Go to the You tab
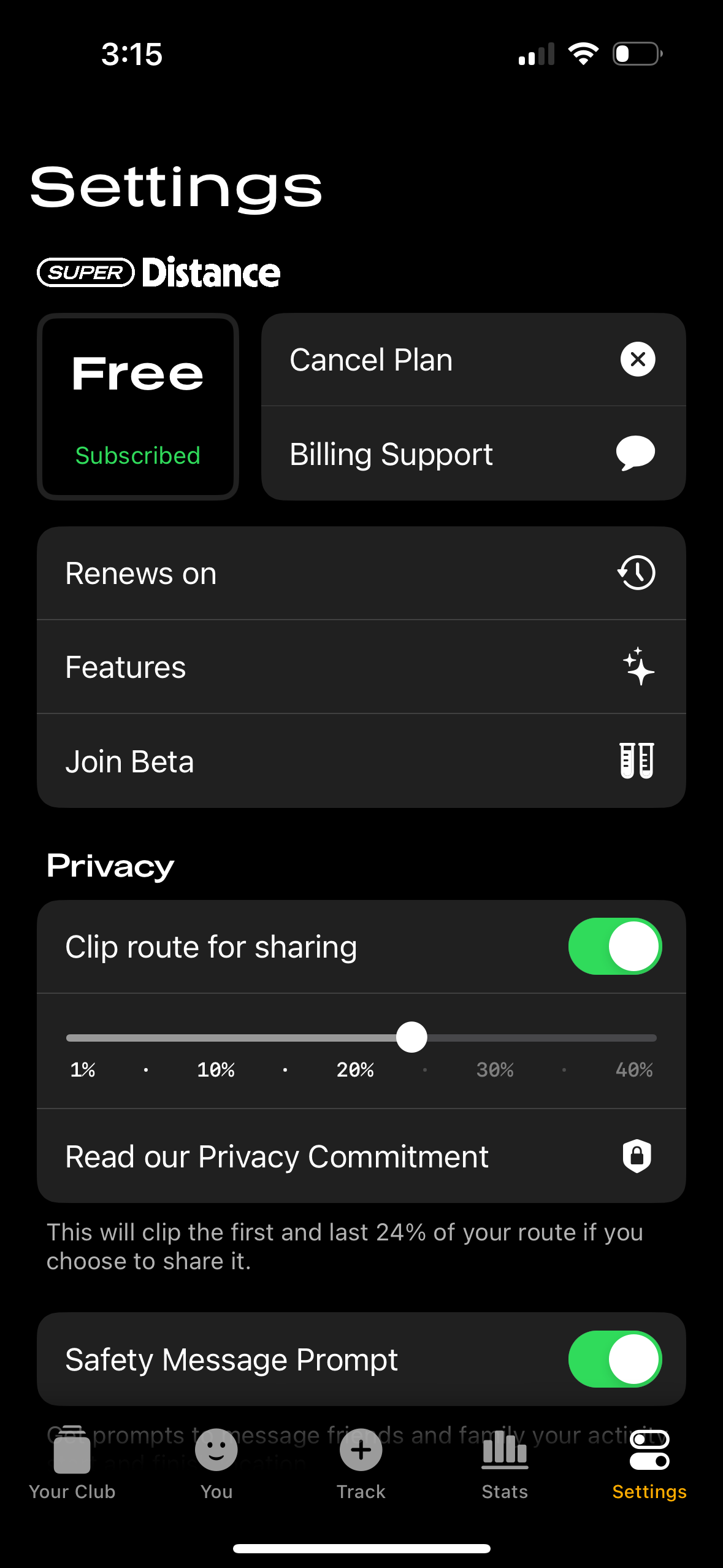The height and width of the screenshot is (1568, 723). point(216,1466)
